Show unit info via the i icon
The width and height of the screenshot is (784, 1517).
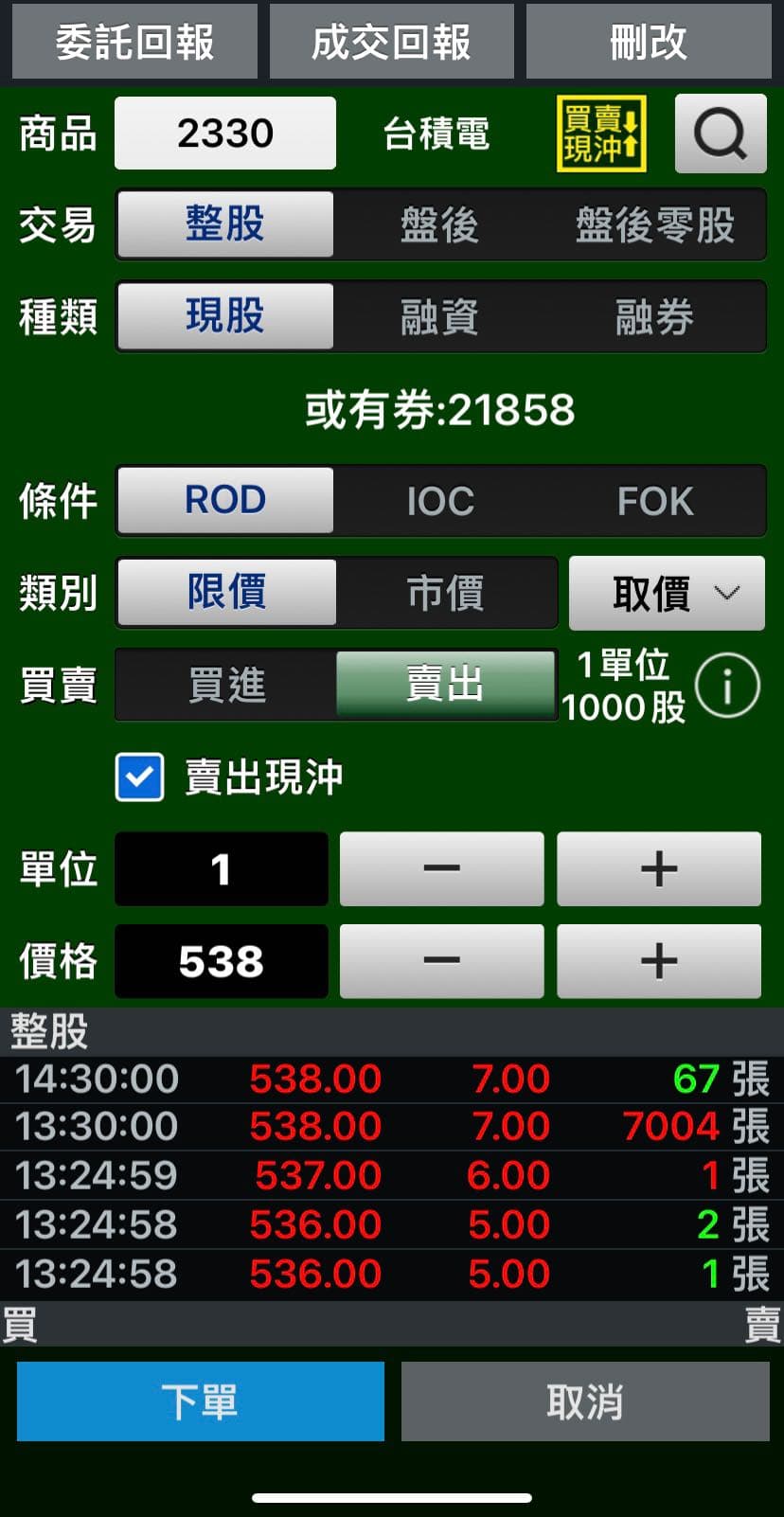[x=727, y=686]
